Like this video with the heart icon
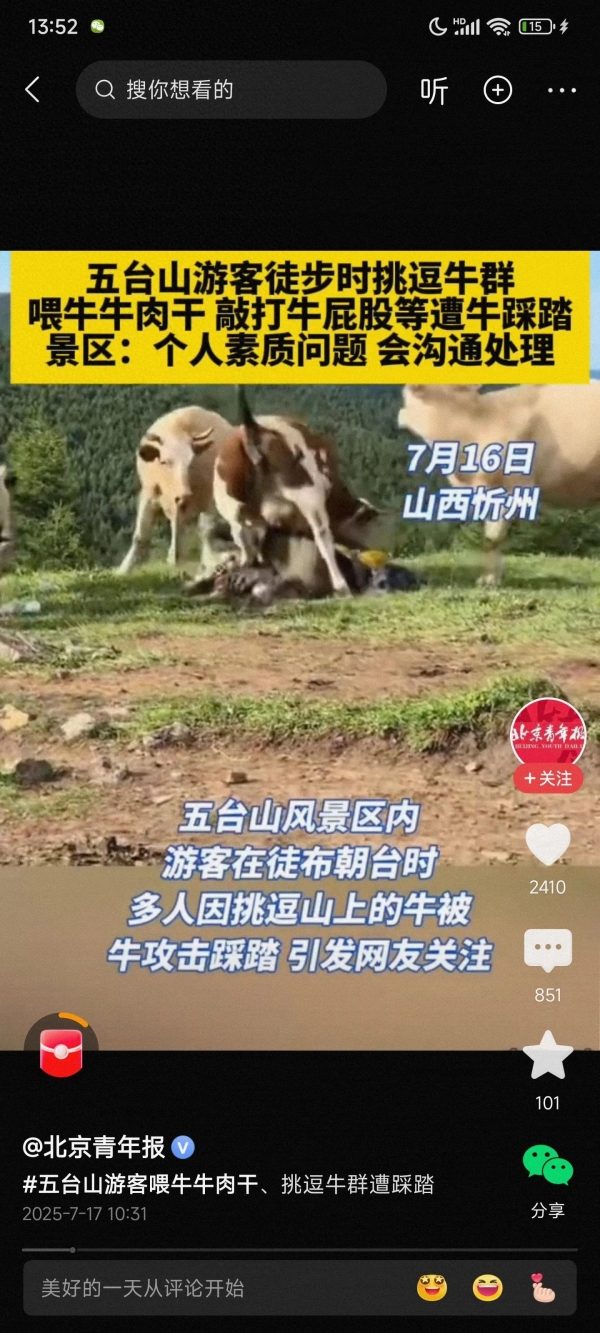 point(547,845)
